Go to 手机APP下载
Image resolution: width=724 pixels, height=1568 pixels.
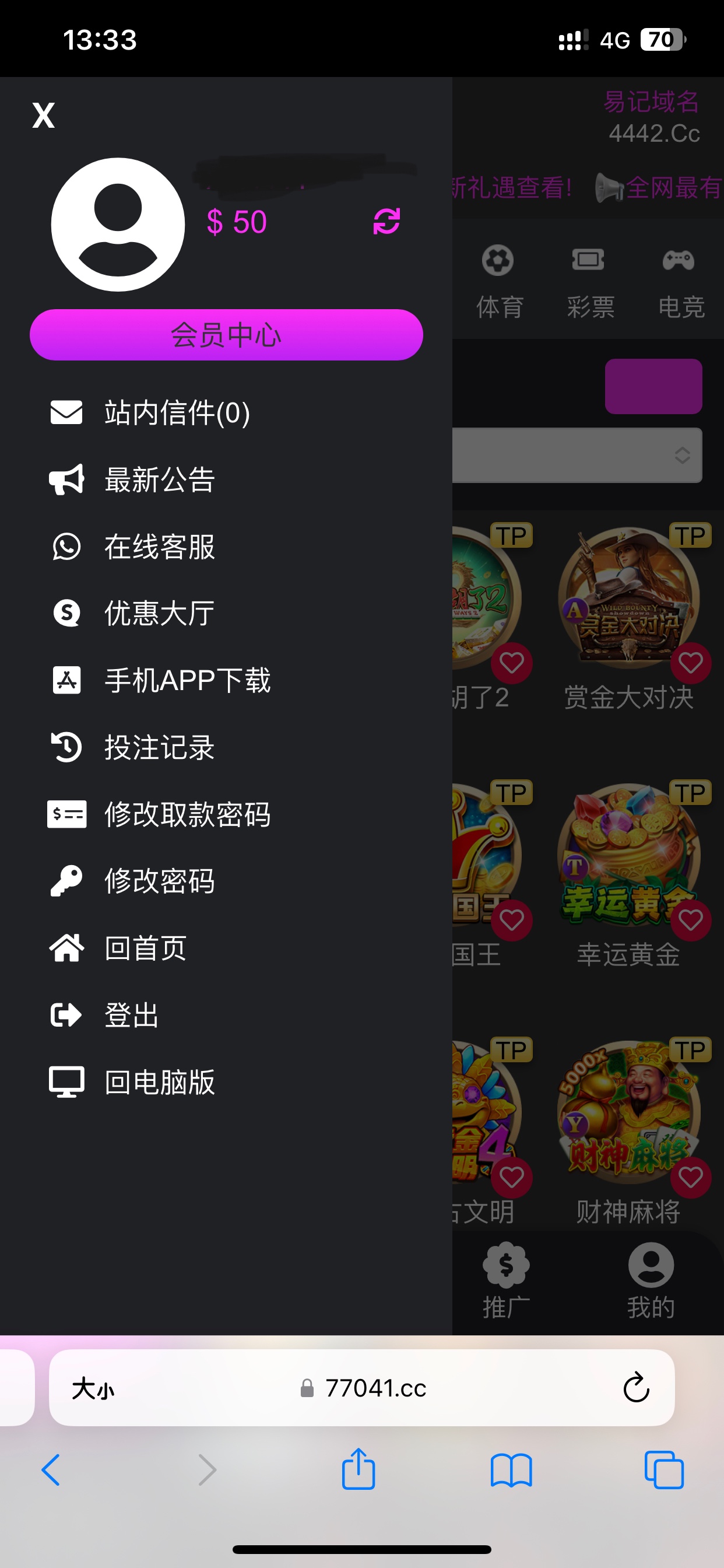pos(187,680)
